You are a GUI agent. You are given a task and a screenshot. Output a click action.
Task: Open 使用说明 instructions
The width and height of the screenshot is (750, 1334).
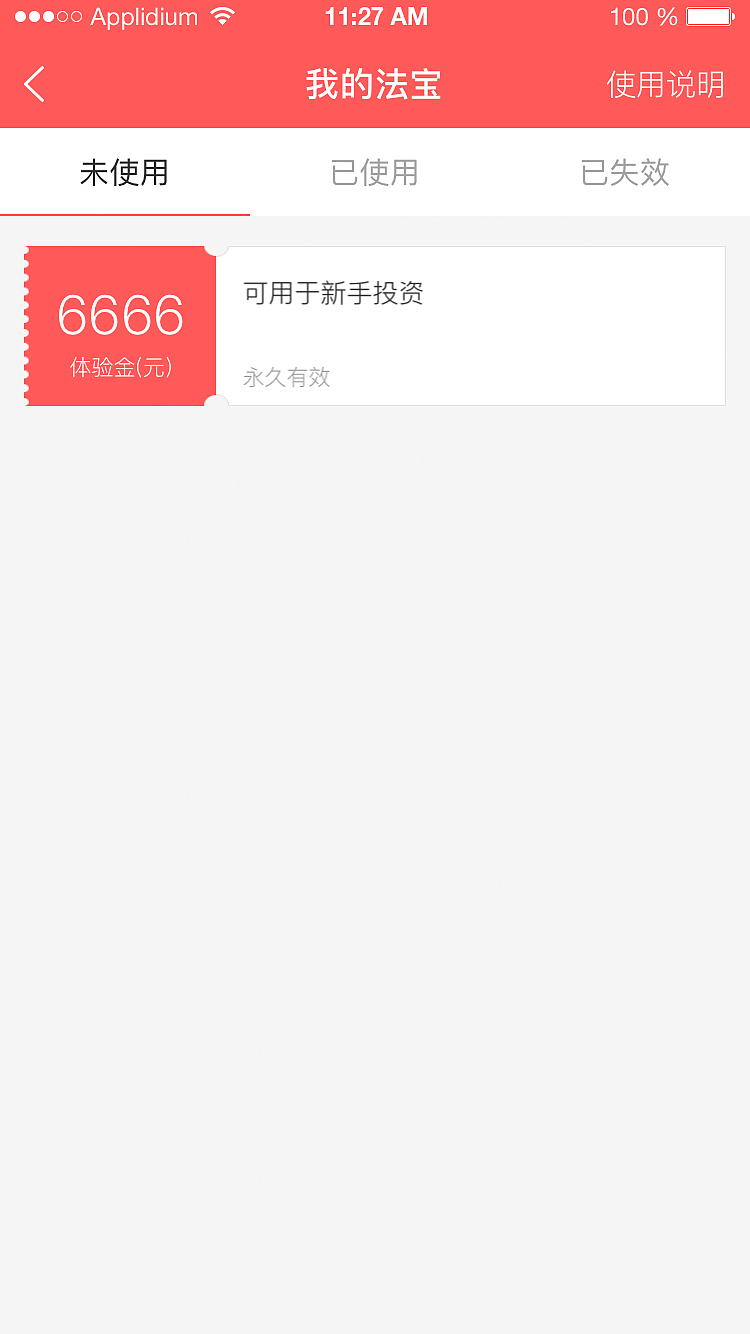coord(666,85)
